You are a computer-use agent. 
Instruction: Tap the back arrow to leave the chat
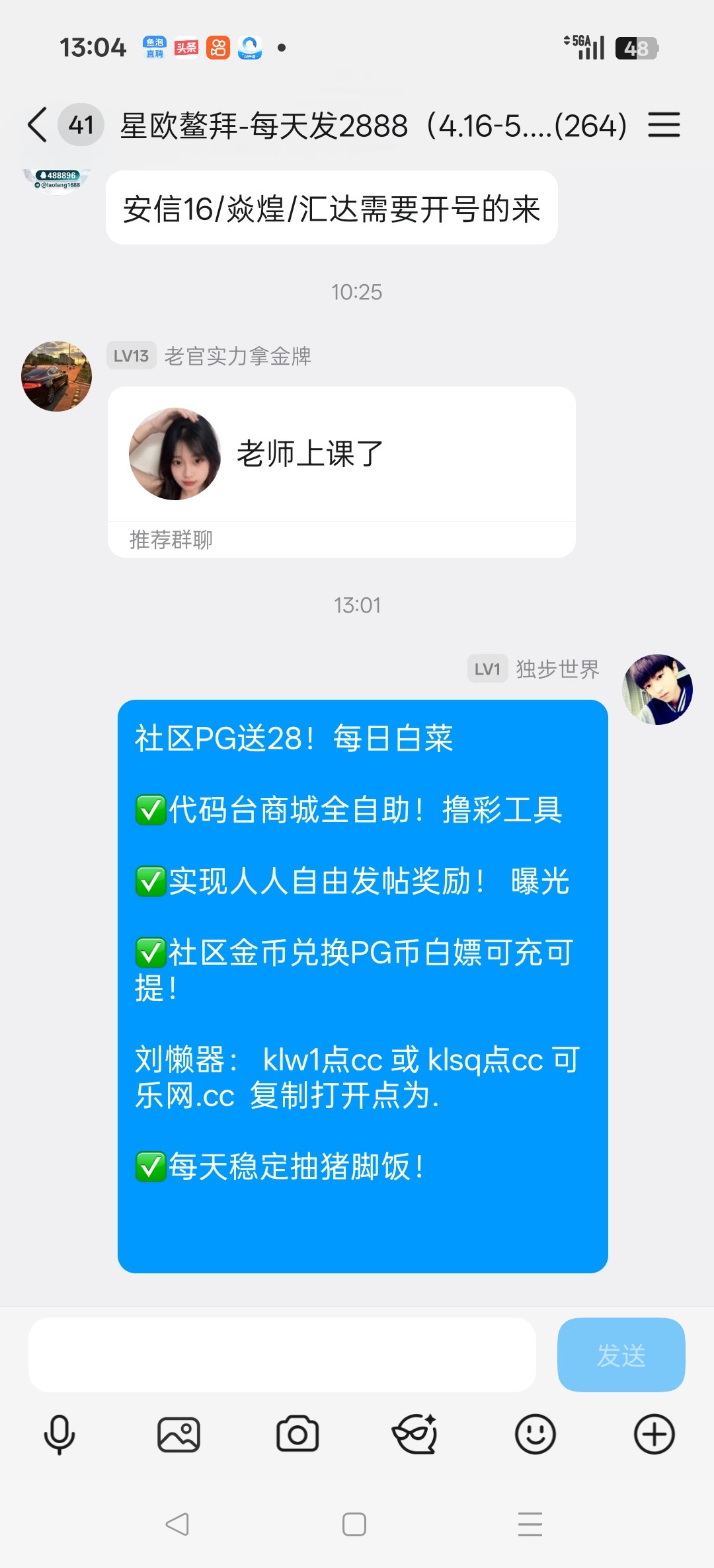click(x=36, y=126)
